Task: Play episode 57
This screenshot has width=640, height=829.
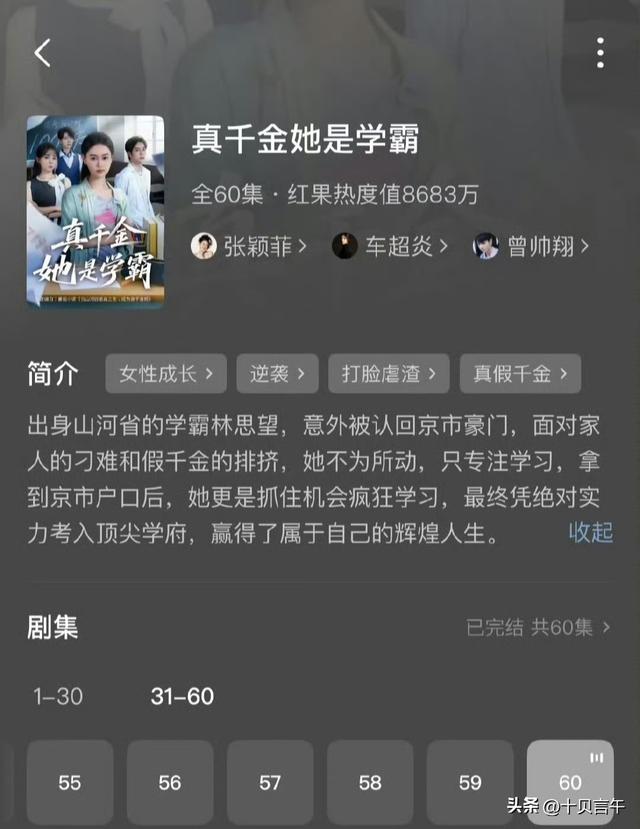Action: (x=270, y=782)
